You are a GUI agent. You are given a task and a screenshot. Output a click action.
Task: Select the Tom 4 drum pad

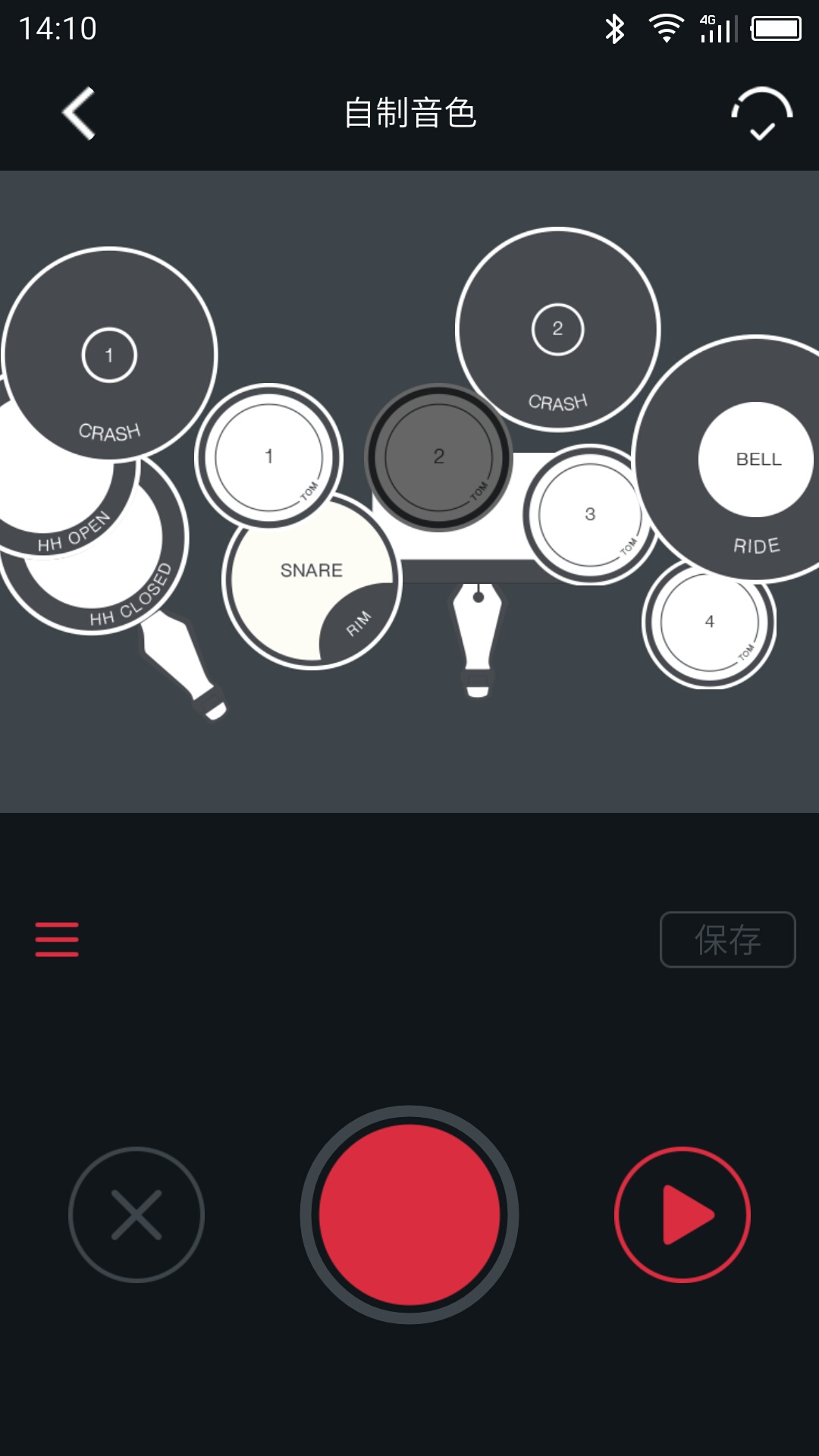709,622
